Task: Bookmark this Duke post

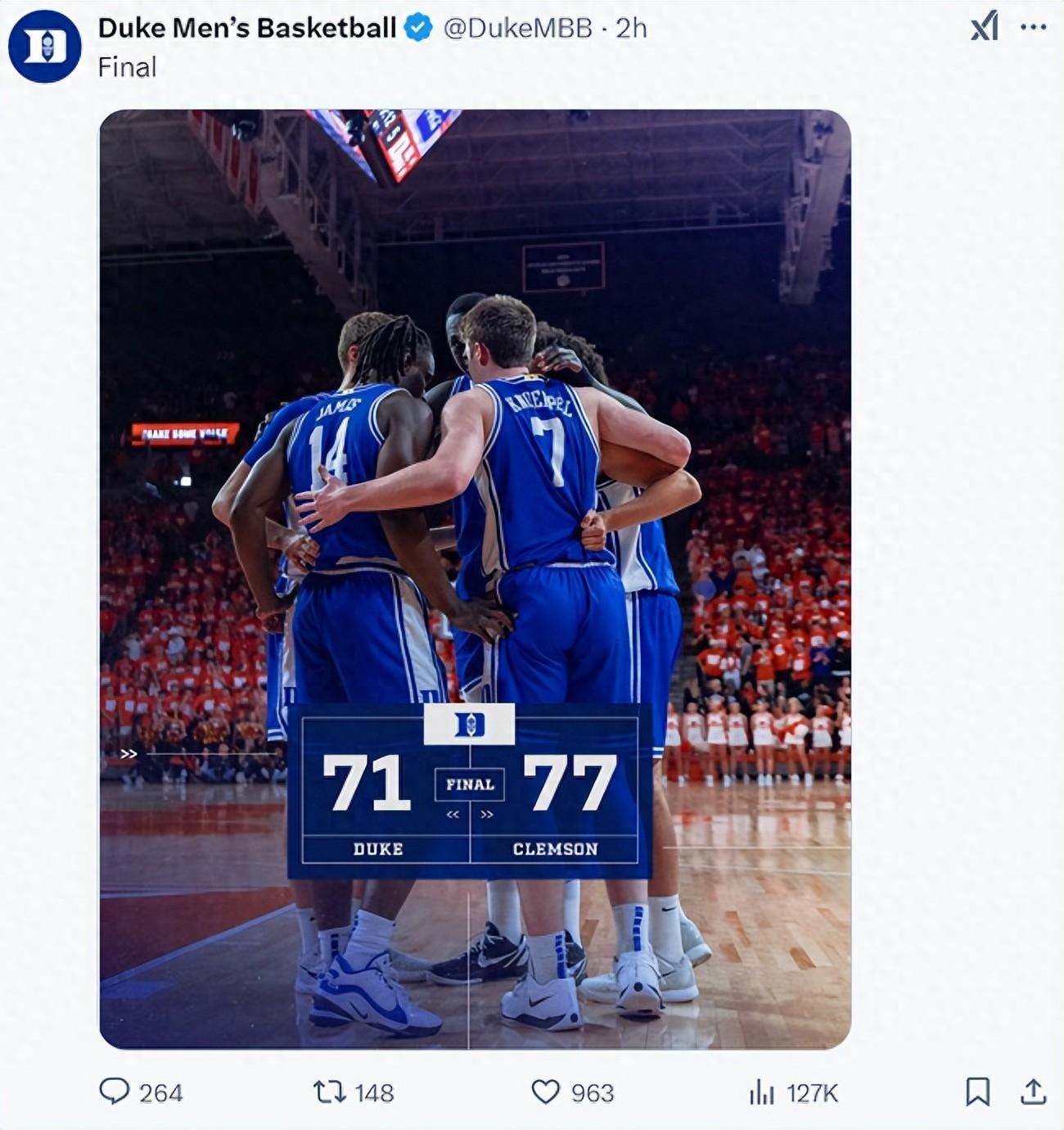Action: click(x=977, y=1092)
